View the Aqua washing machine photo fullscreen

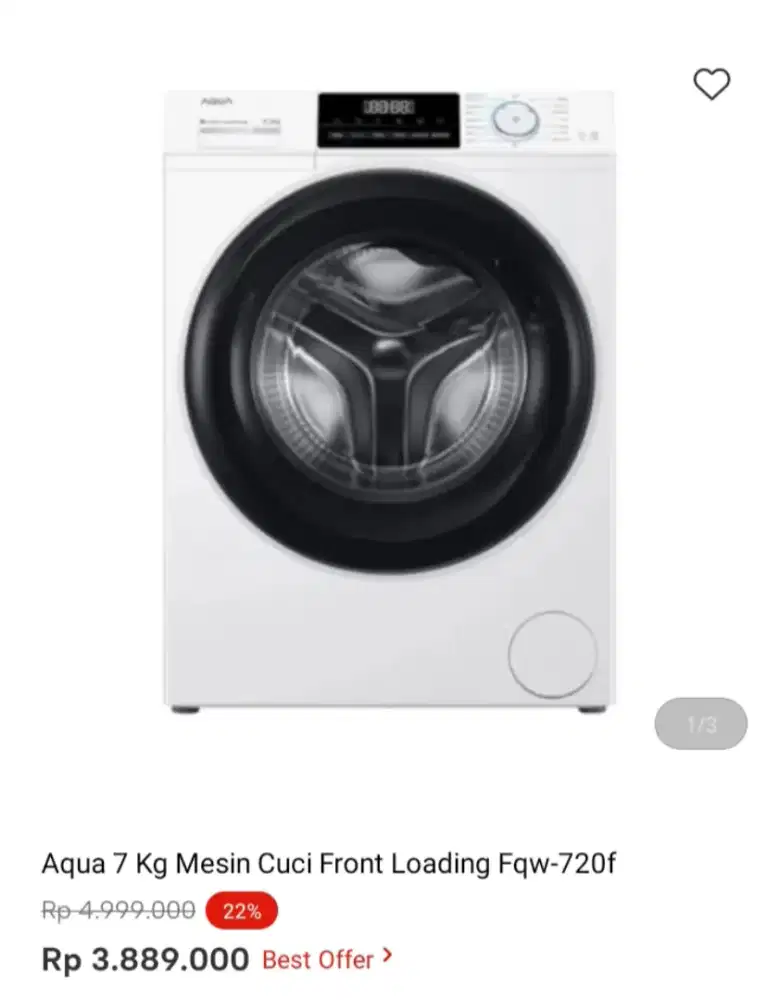tap(390, 400)
